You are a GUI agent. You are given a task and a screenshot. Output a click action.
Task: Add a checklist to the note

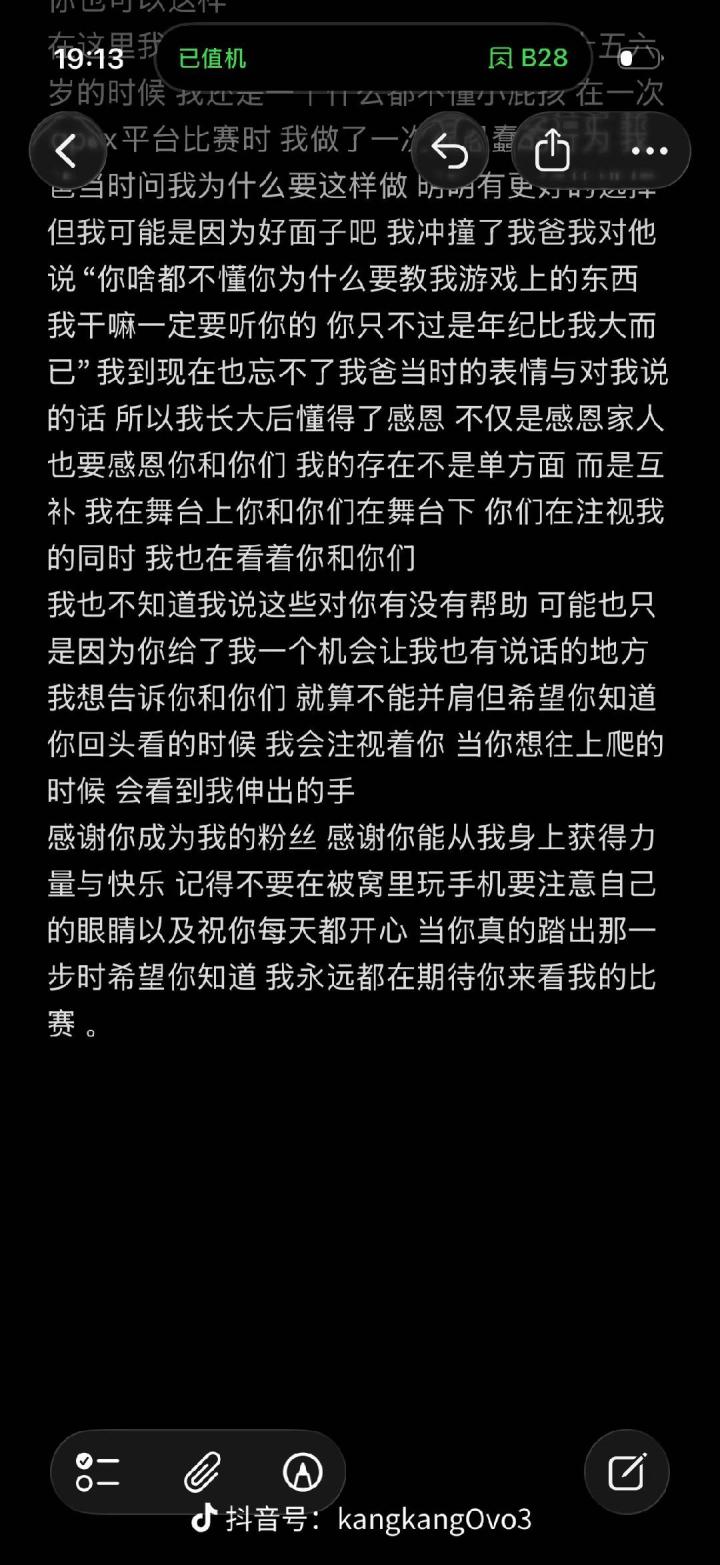tap(98, 1471)
